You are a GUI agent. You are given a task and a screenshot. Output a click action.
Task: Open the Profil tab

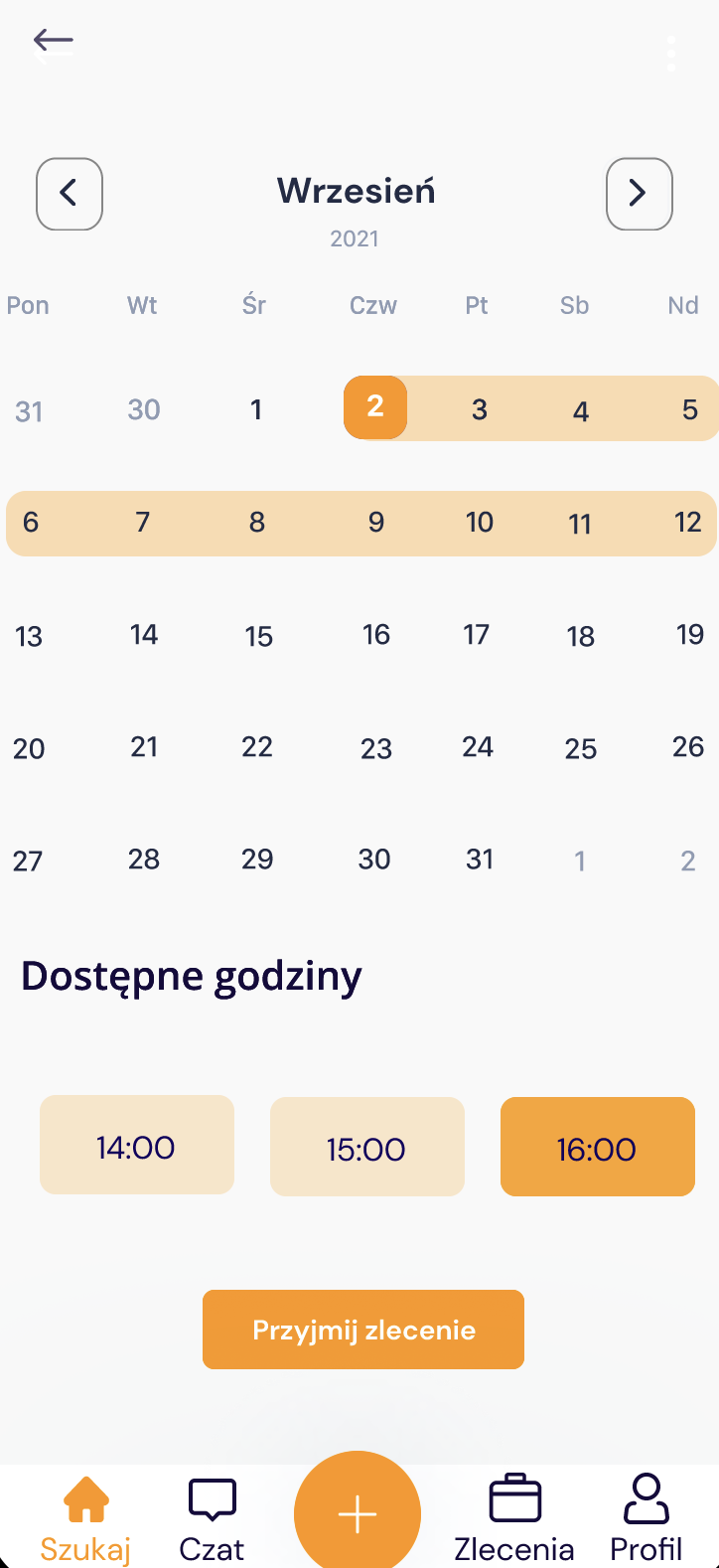(x=647, y=1518)
